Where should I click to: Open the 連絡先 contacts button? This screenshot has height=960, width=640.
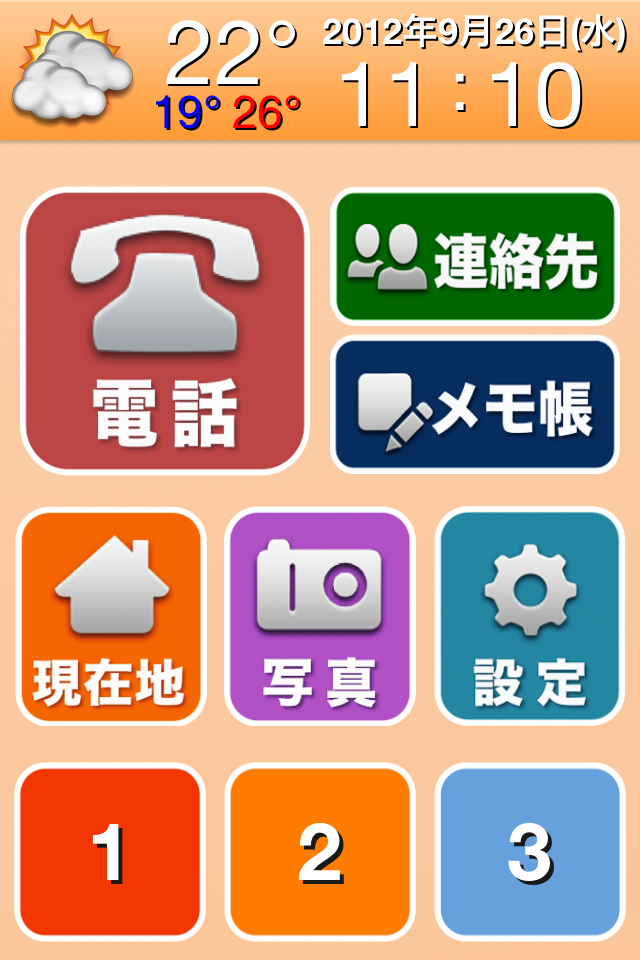[475, 256]
